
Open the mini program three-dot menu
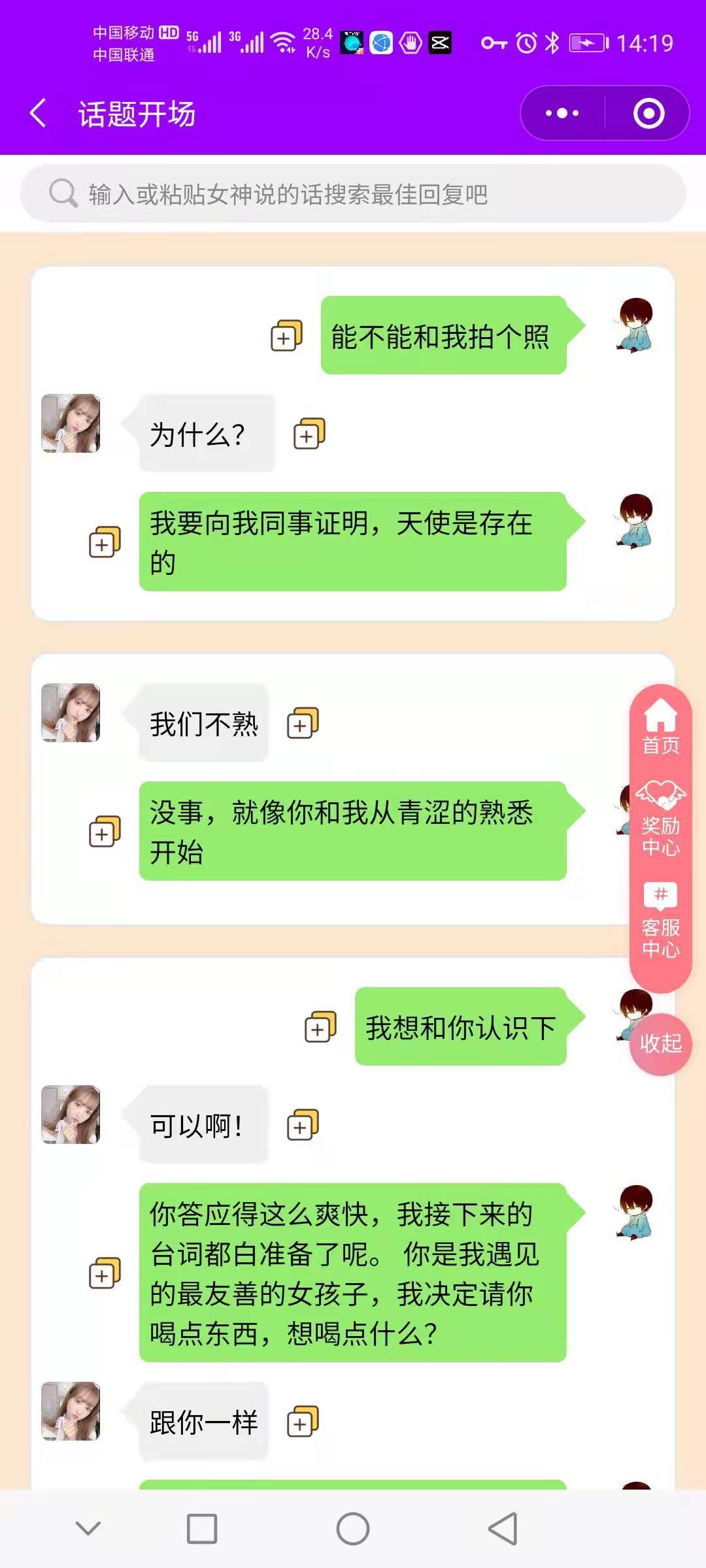[562, 114]
